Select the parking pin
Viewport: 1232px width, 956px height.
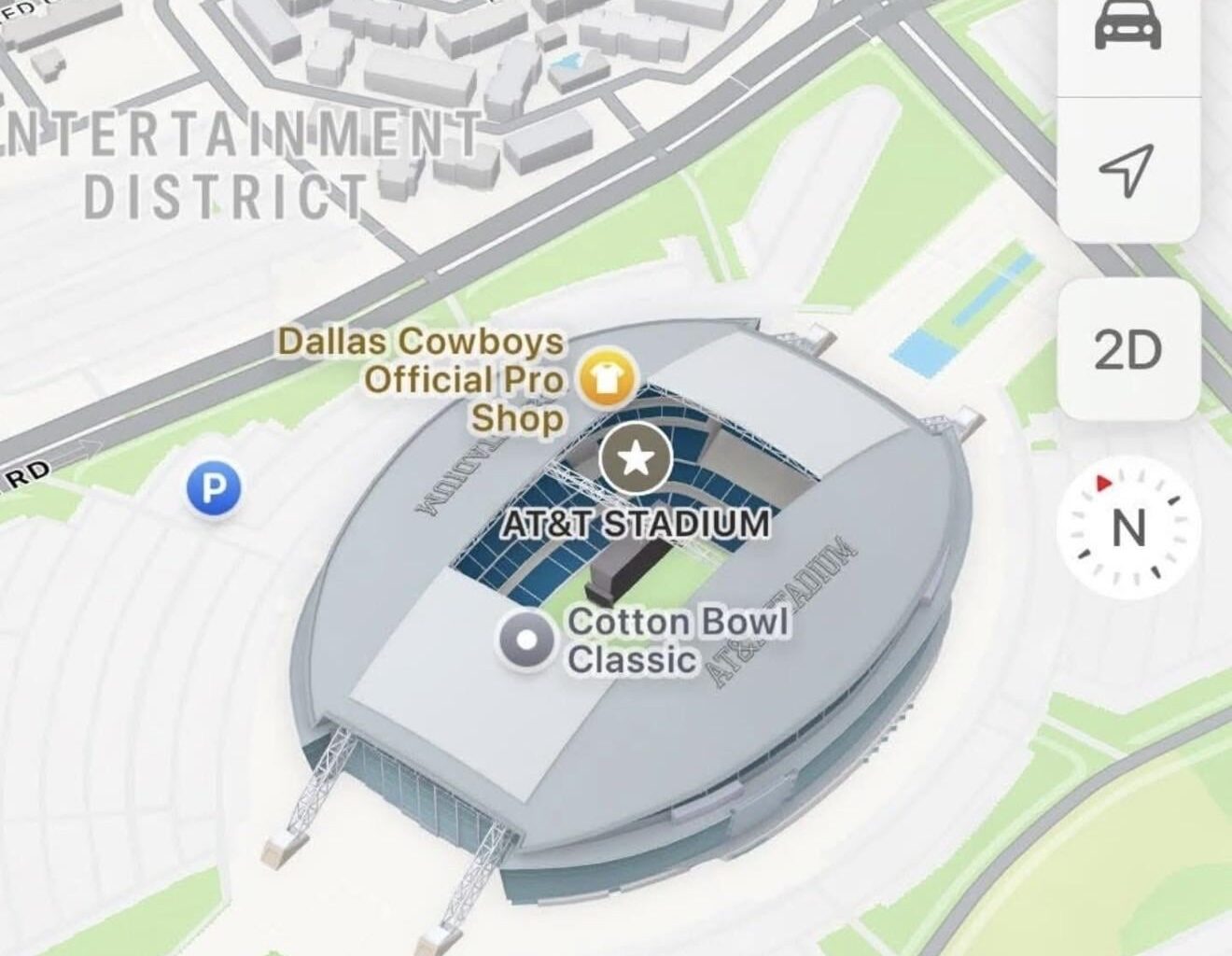[214, 488]
